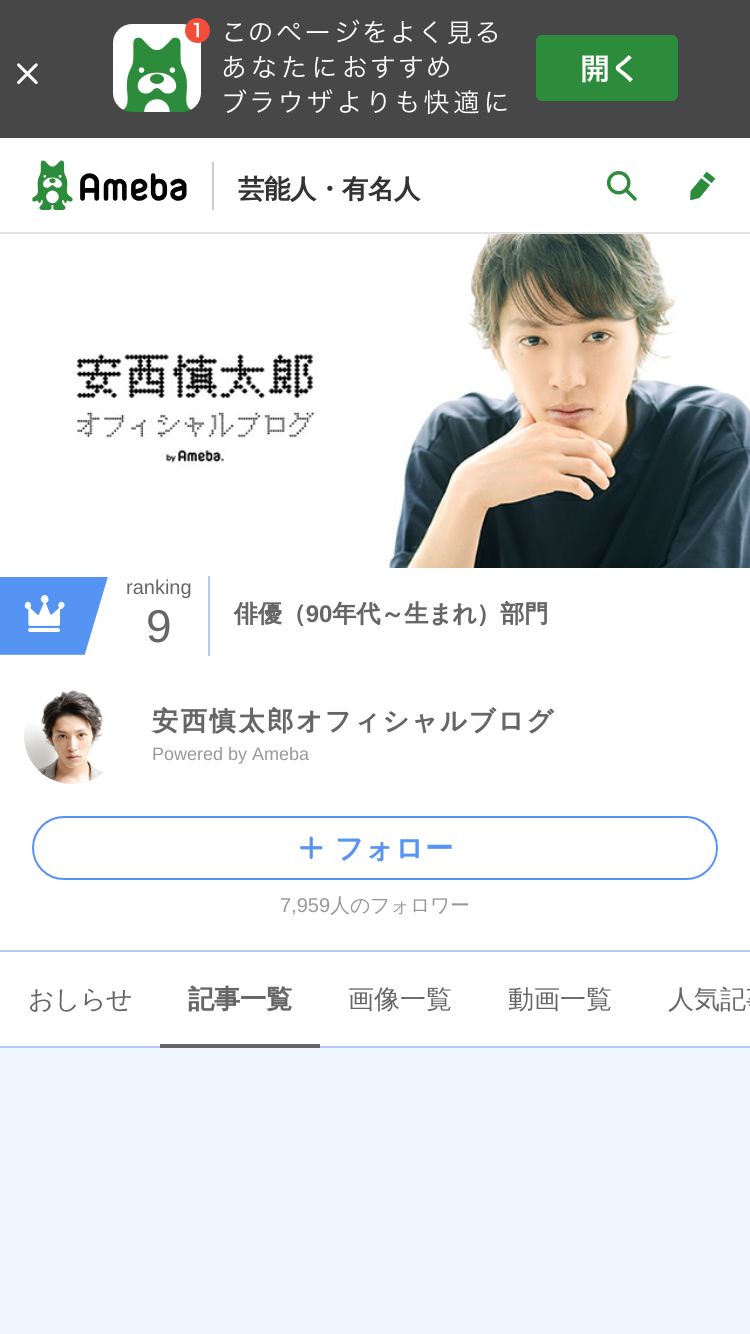Dismiss the app promotion banner
Screen dimensions: 750x1334
(27, 74)
